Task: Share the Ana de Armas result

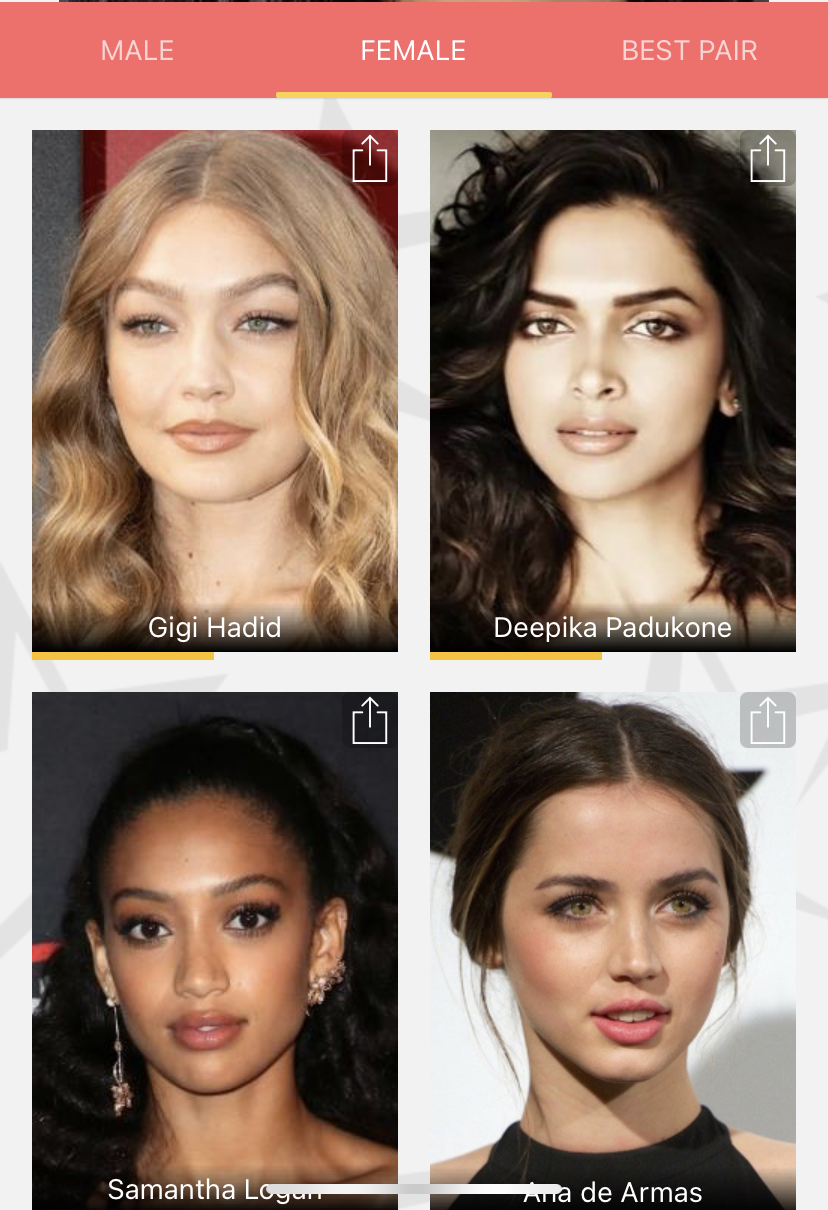Action: 768,720
